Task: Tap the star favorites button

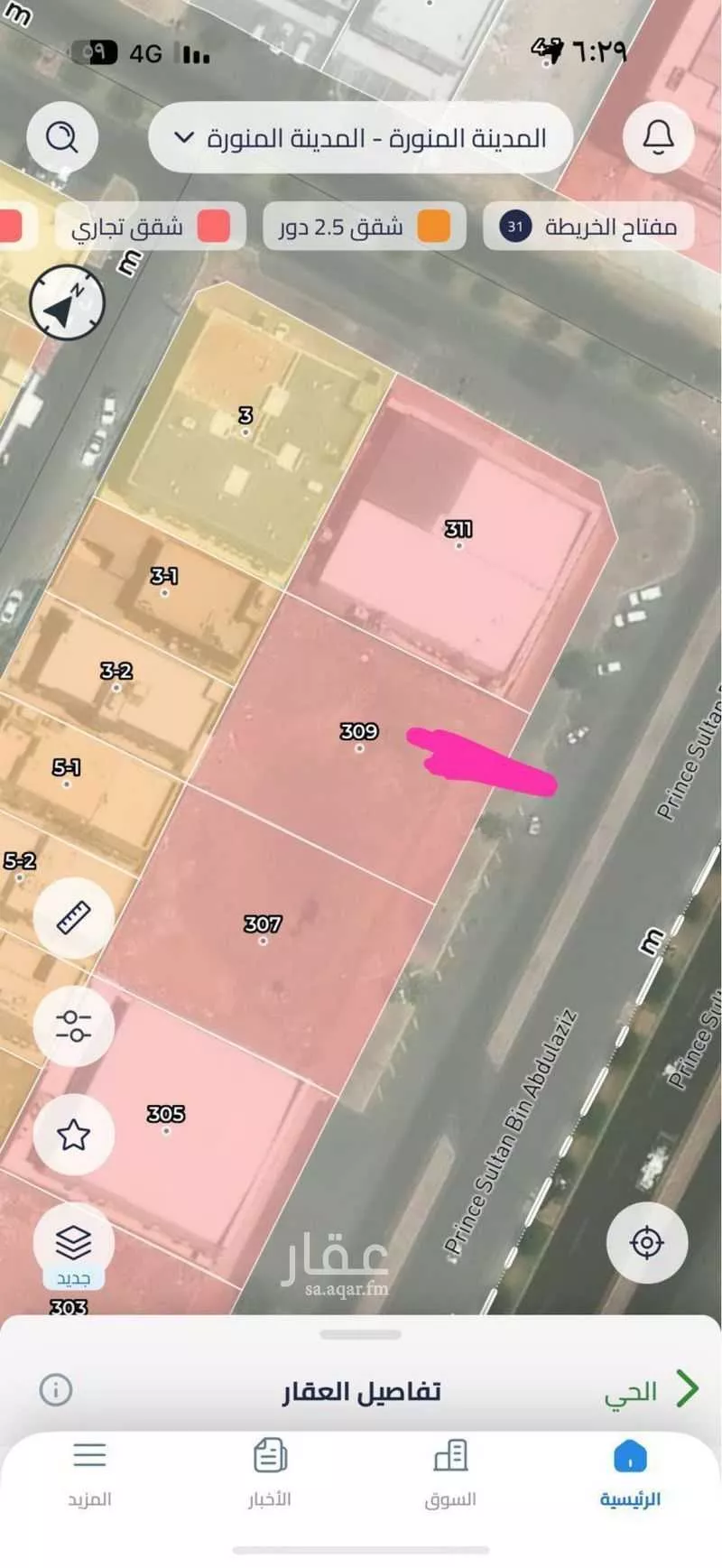Action: [73, 1135]
